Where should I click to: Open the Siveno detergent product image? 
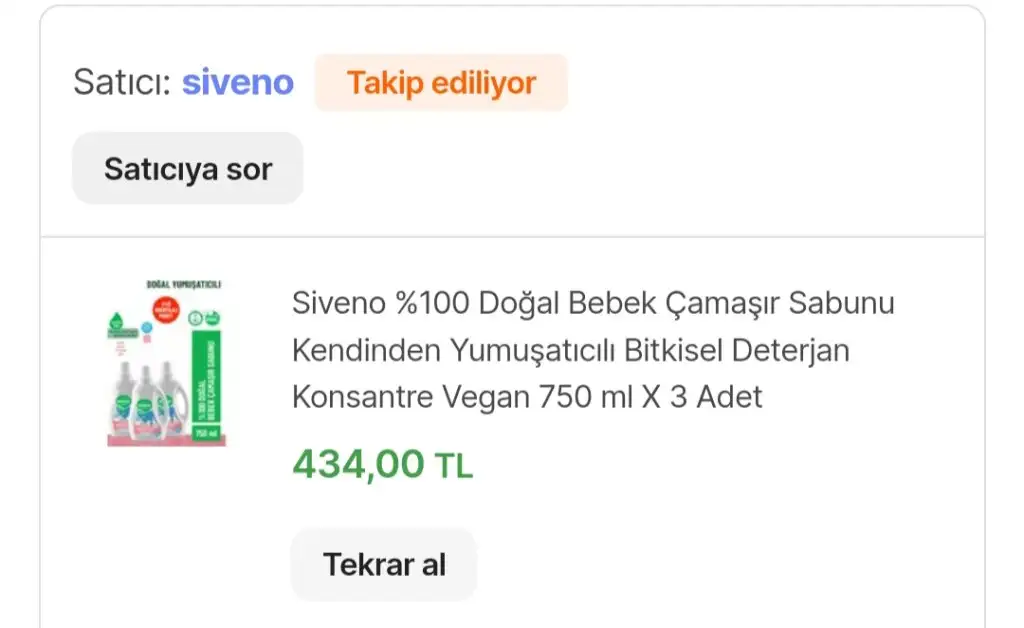coord(167,364)
